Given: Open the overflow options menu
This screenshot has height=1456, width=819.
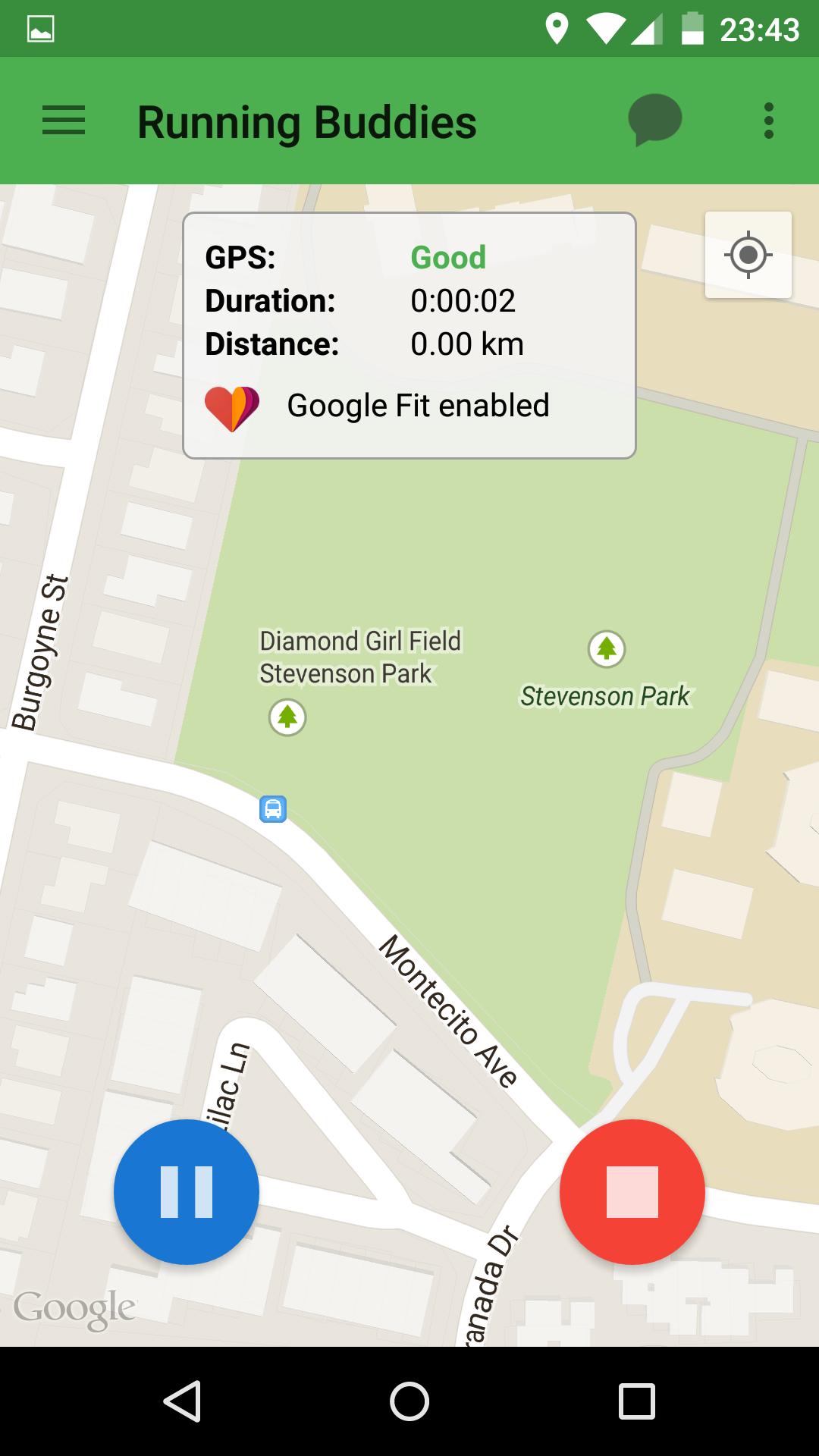Looking at the screenshot, I should coord(768,121).
